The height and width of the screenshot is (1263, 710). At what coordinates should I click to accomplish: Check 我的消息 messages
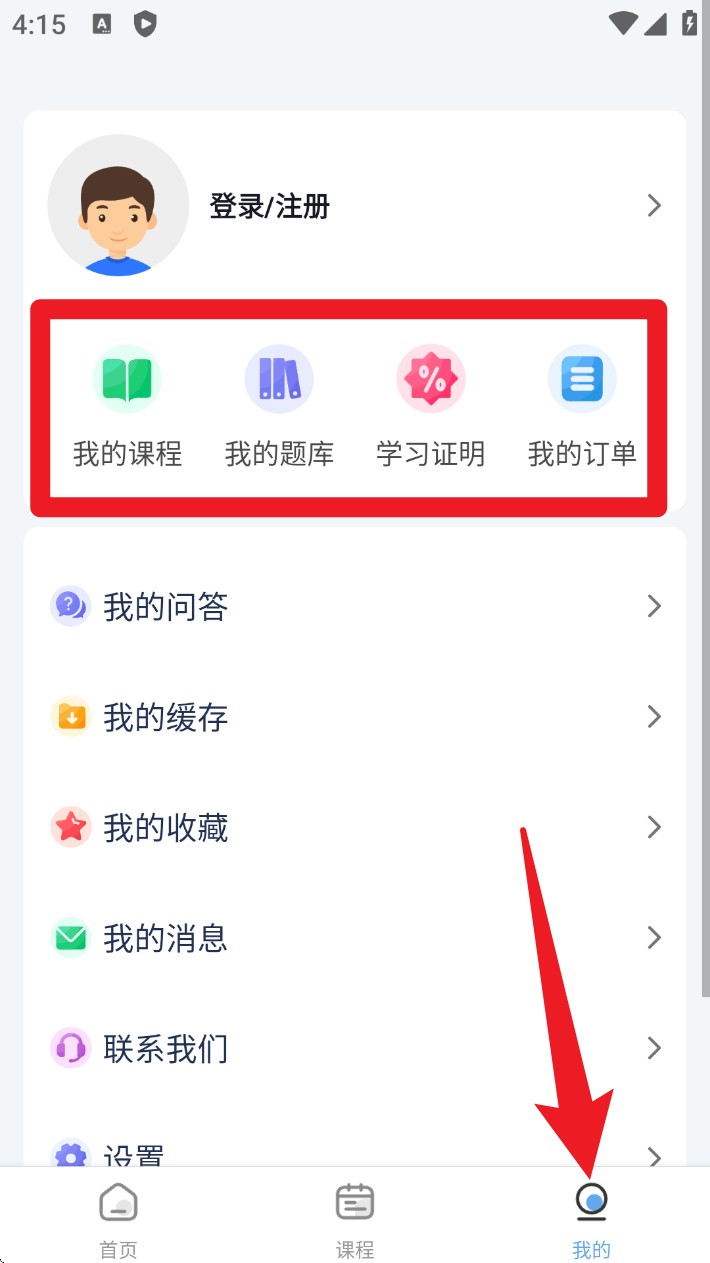point(355,938)
